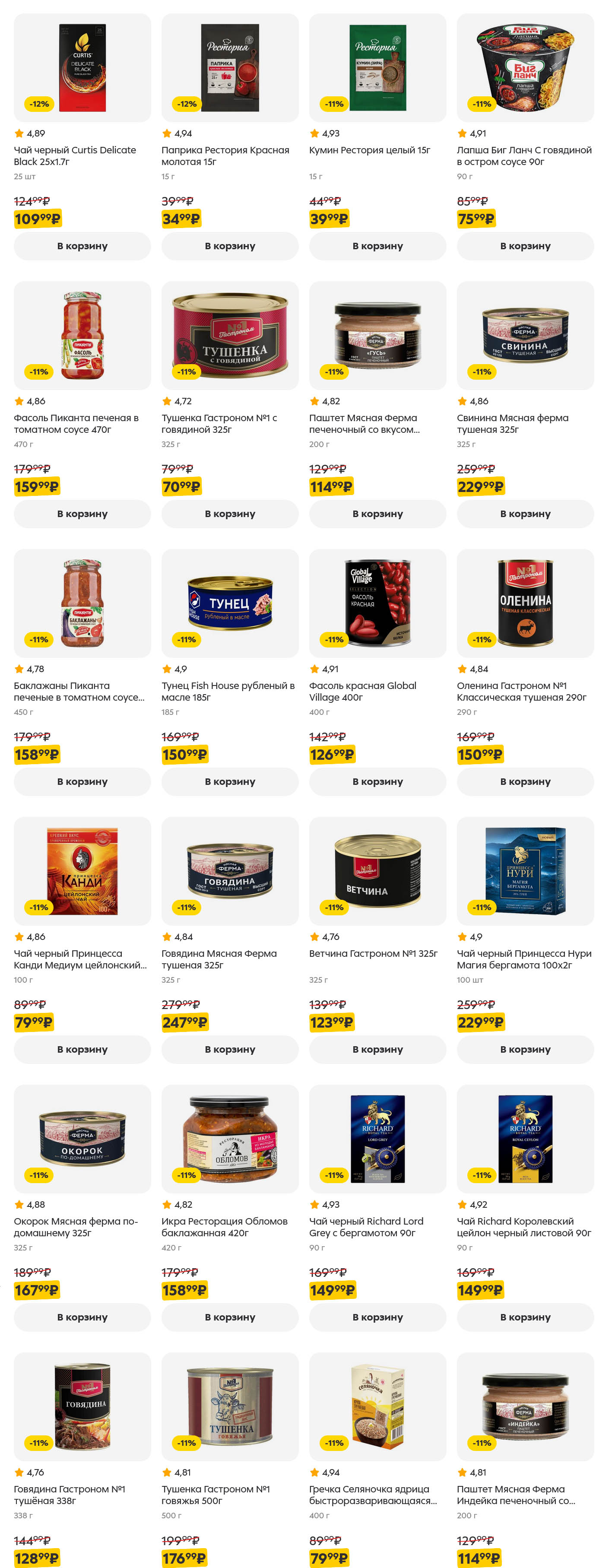This screenshot has height=1568, width=596.
Task: Open the Фасоль Пиканта печеная product card
Action: pos(82,335)
